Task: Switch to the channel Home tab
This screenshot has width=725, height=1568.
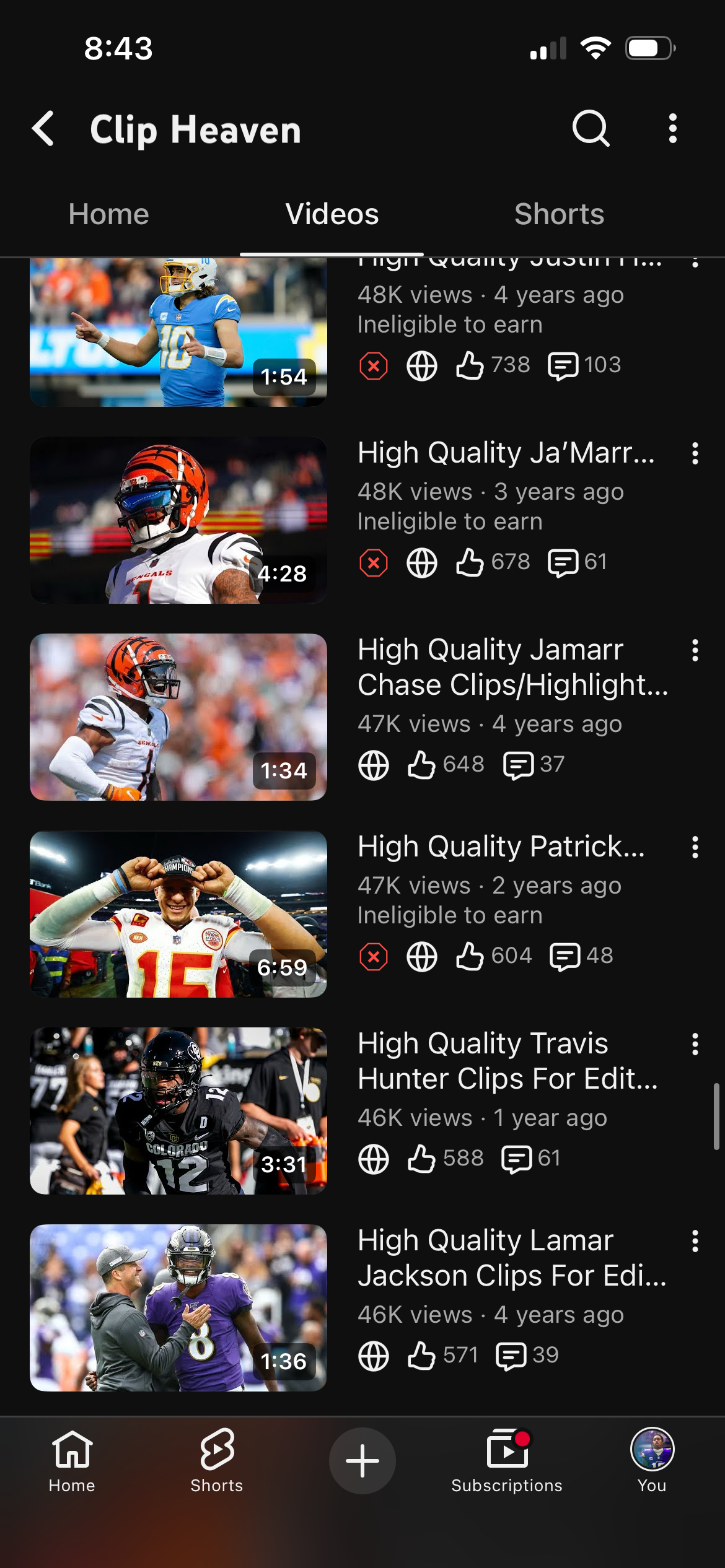Action: (x=108, y=214)
